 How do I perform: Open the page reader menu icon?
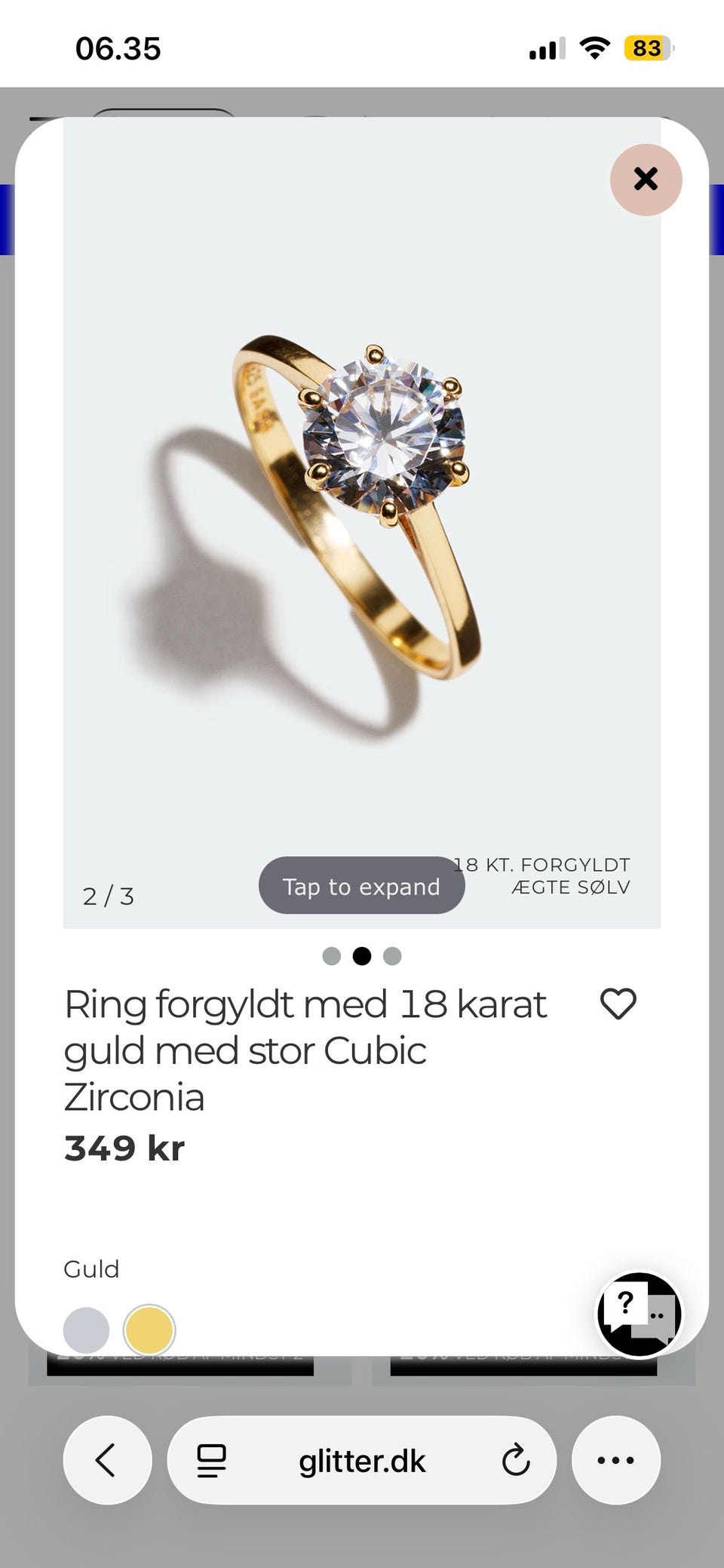tap(211, 1460)
